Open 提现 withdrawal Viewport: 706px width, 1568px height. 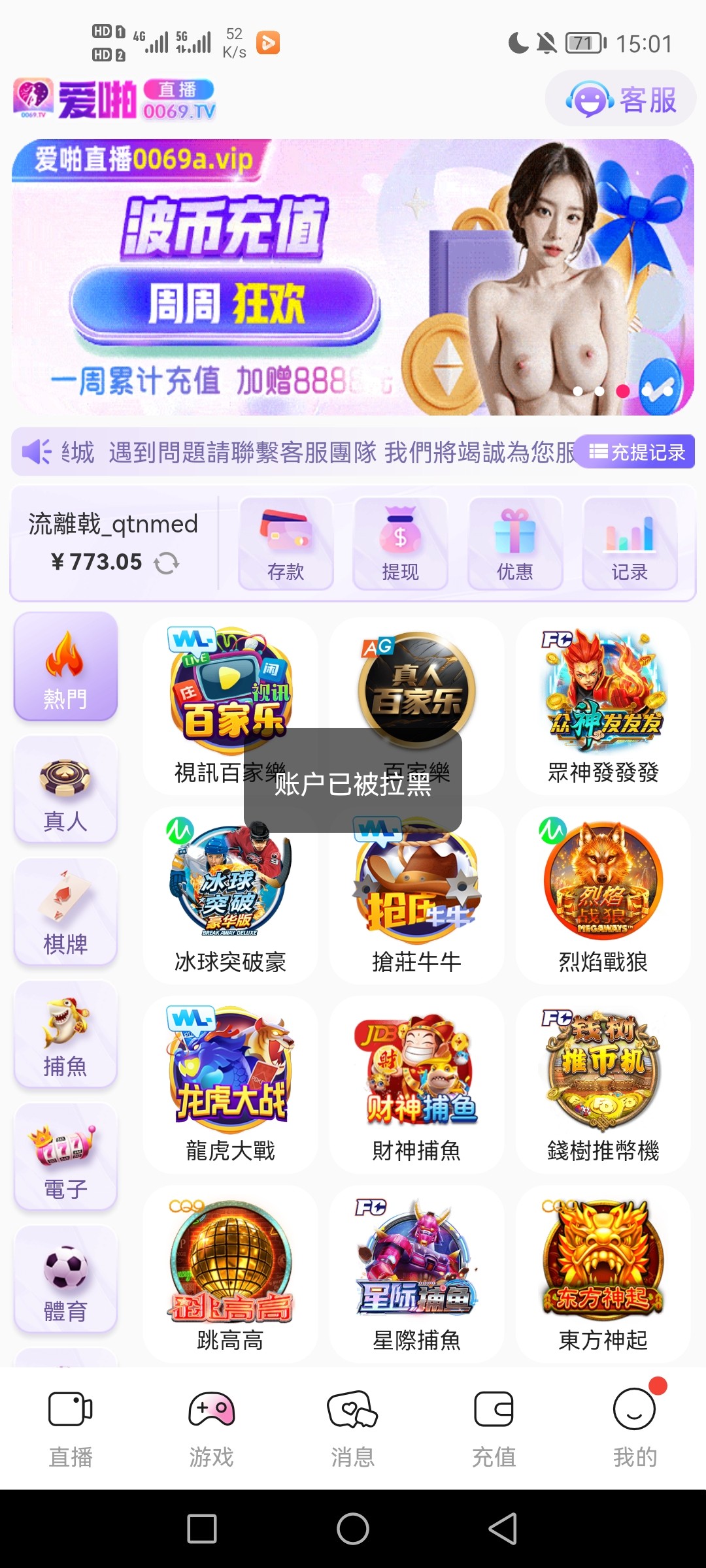400,544
